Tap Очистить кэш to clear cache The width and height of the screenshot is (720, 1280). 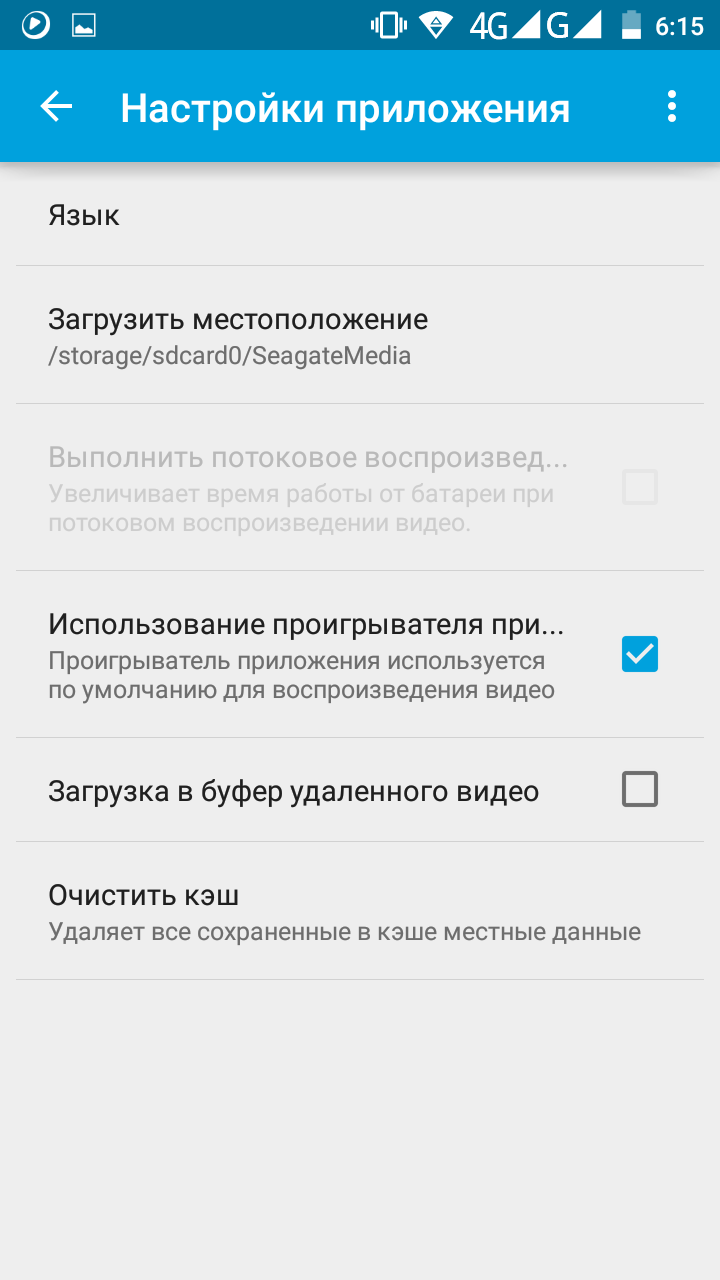click(360, 911)
